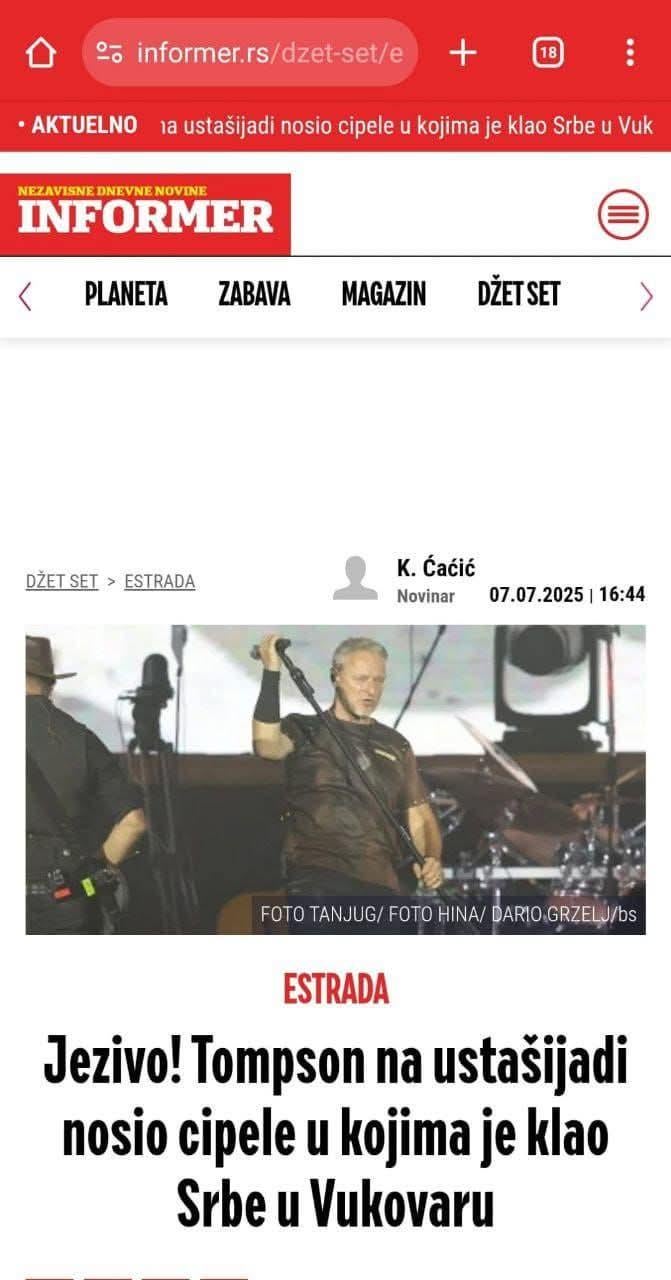Open the site hamburger menu
Viewport: 671px width, 1280px height.
tap(623, 214)
